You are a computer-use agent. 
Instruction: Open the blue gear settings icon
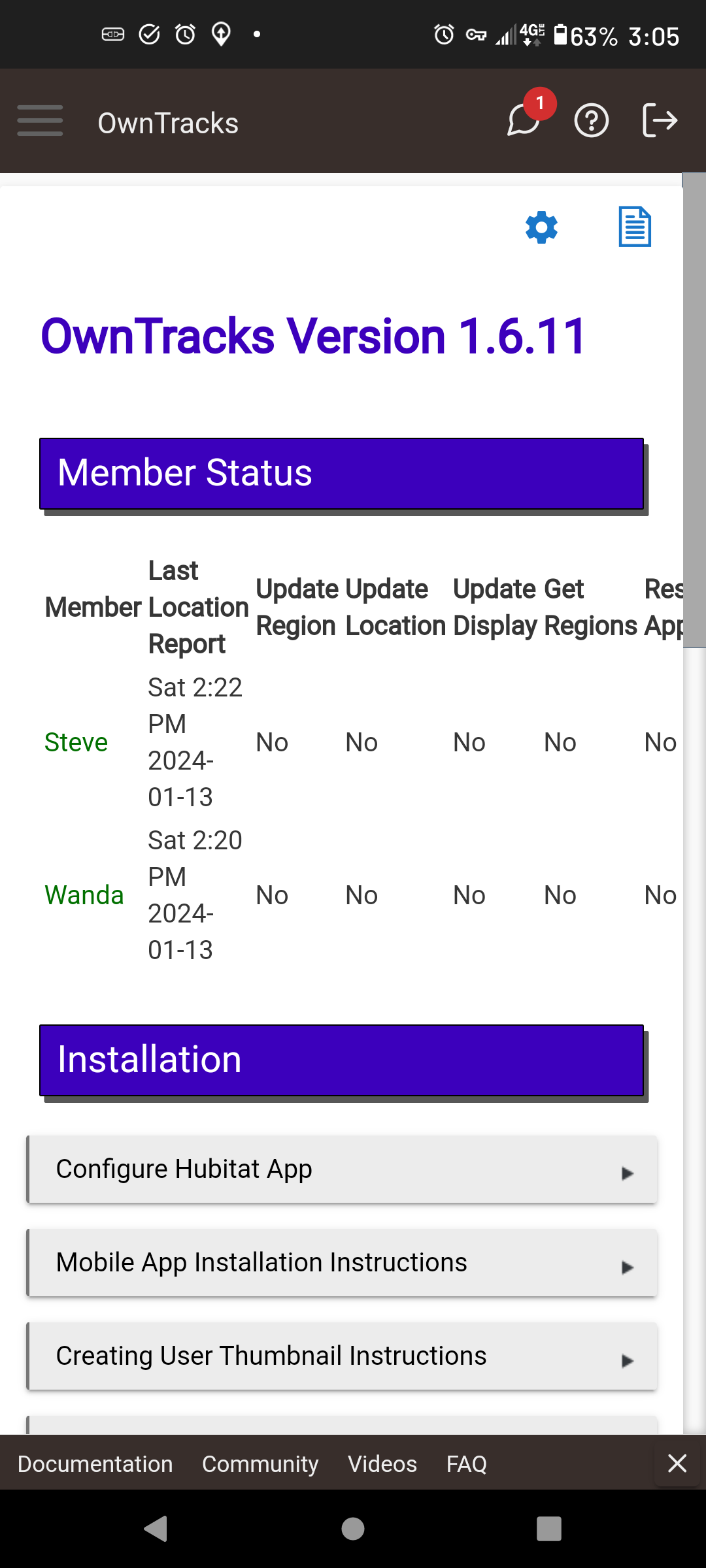541,227
